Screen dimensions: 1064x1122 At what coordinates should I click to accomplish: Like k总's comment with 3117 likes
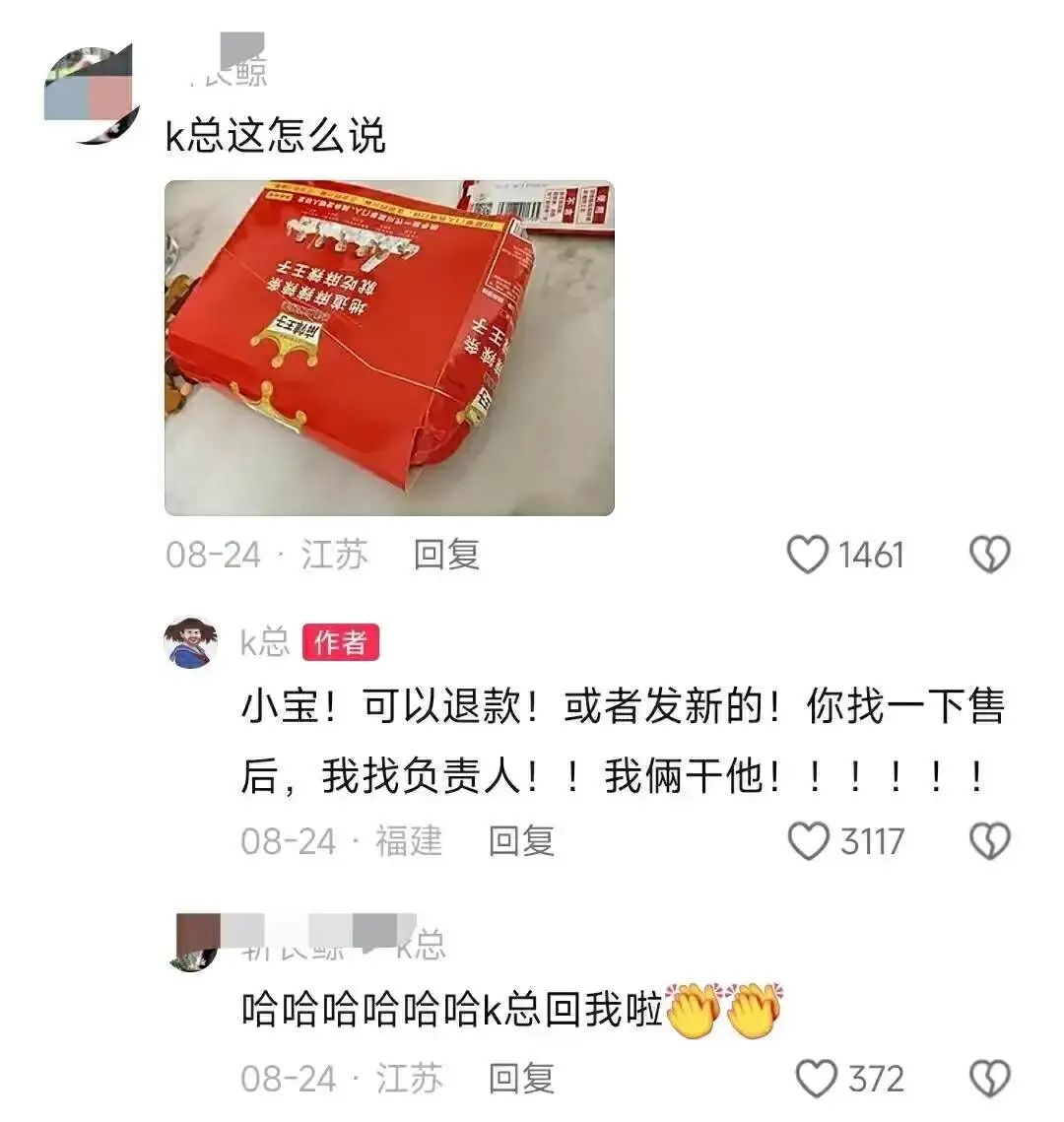(808, 841)
